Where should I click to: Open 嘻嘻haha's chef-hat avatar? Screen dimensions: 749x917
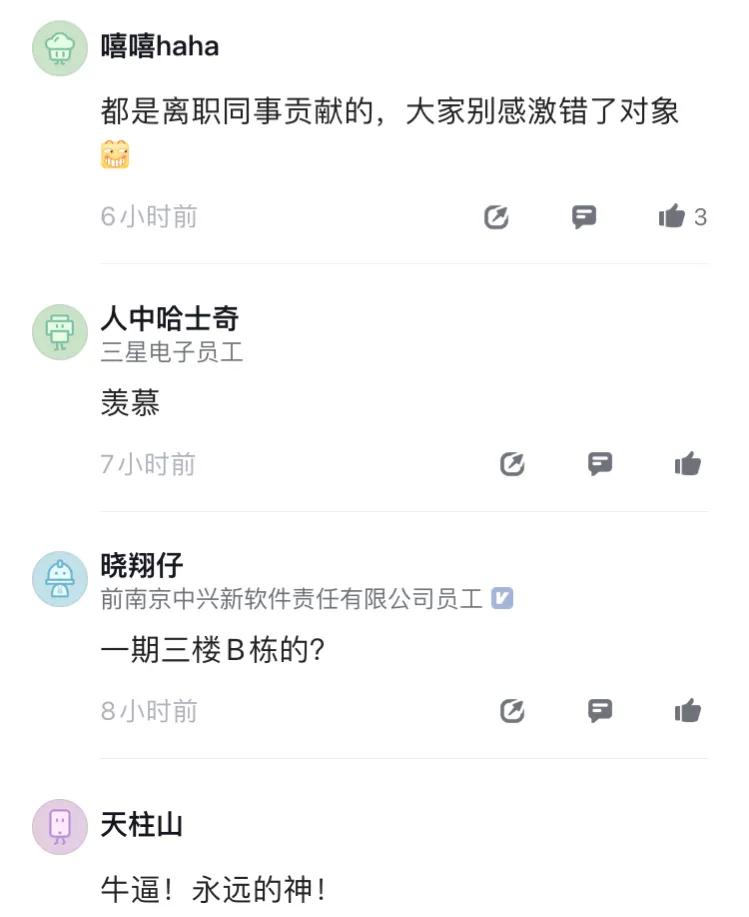60,45
